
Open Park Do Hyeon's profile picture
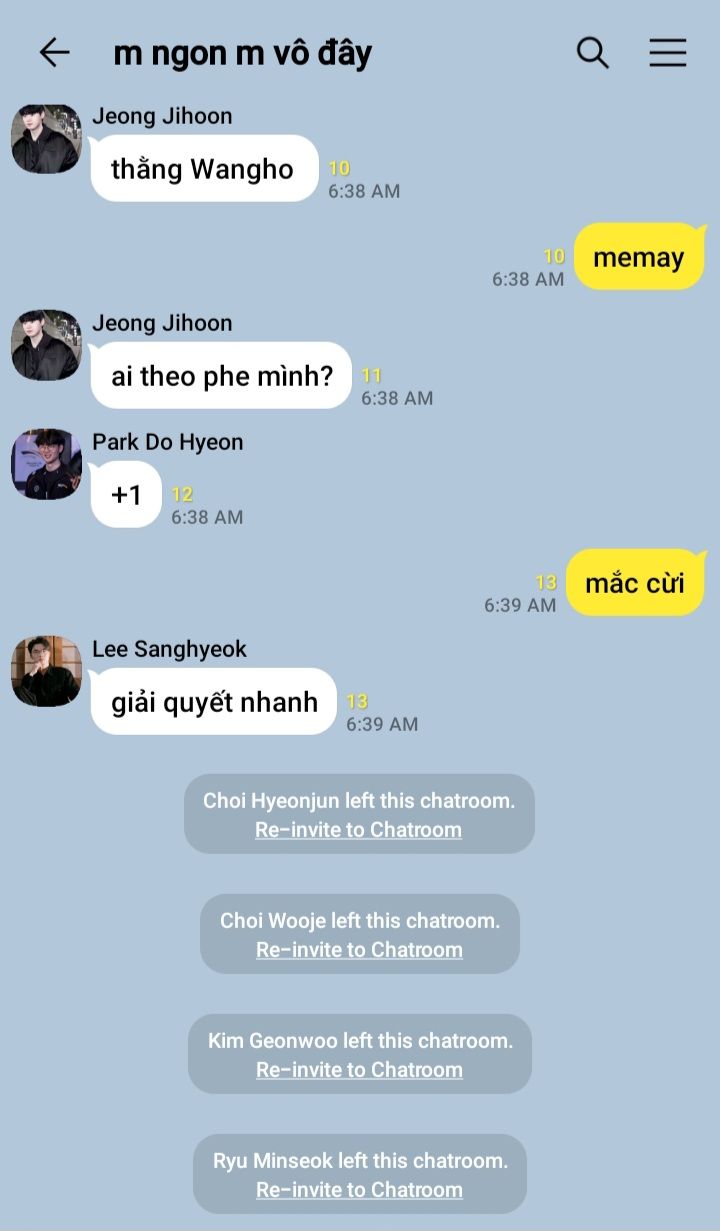pyautogui.click(x=46, y=465)
